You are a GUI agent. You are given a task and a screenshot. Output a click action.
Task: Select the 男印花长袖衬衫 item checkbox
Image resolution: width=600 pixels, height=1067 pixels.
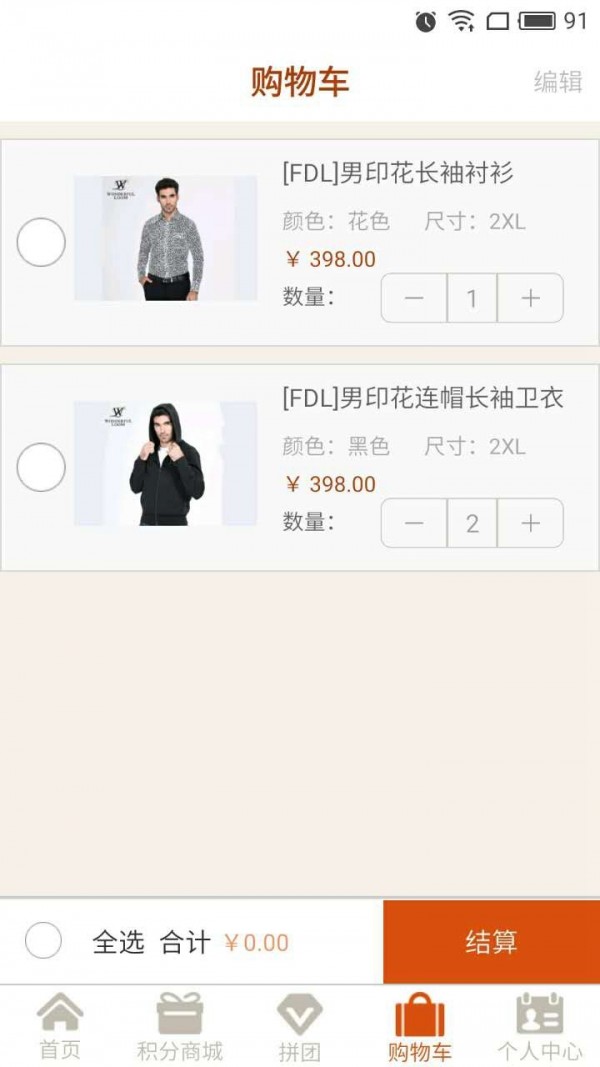click(x=41, y=242)
